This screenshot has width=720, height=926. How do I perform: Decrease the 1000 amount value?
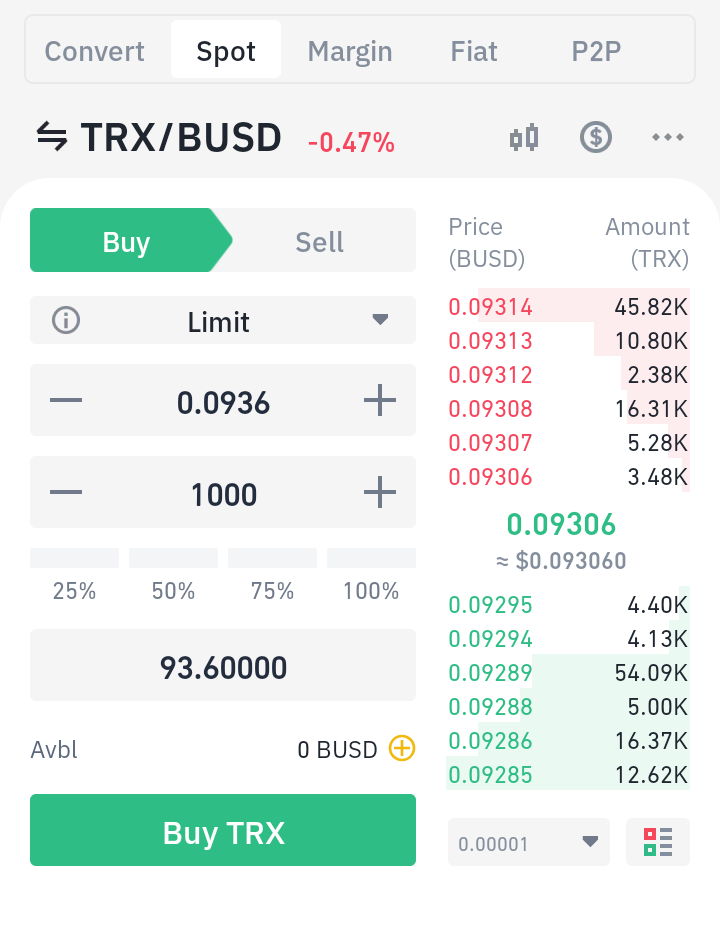coord(66,493)
